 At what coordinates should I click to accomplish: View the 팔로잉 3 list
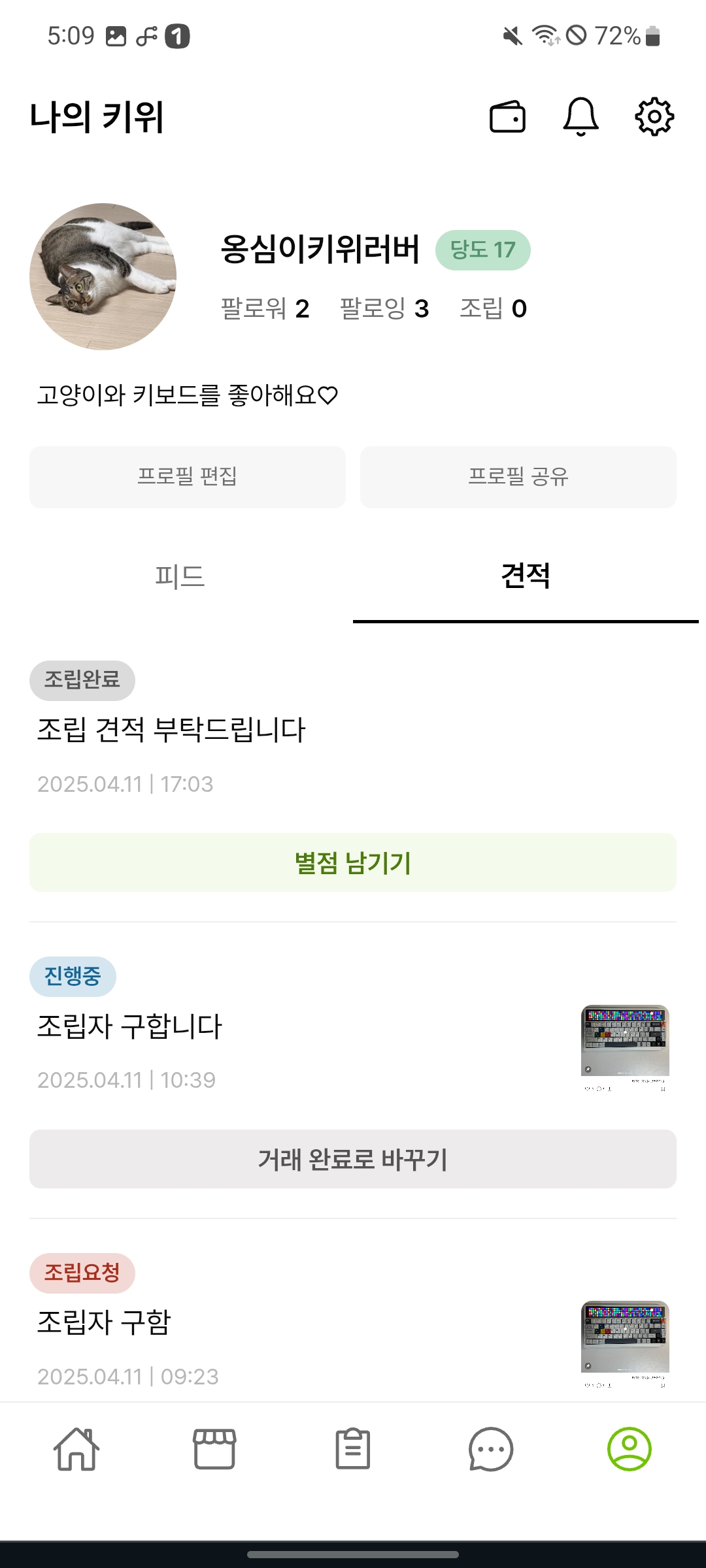[x=384, y=308]
